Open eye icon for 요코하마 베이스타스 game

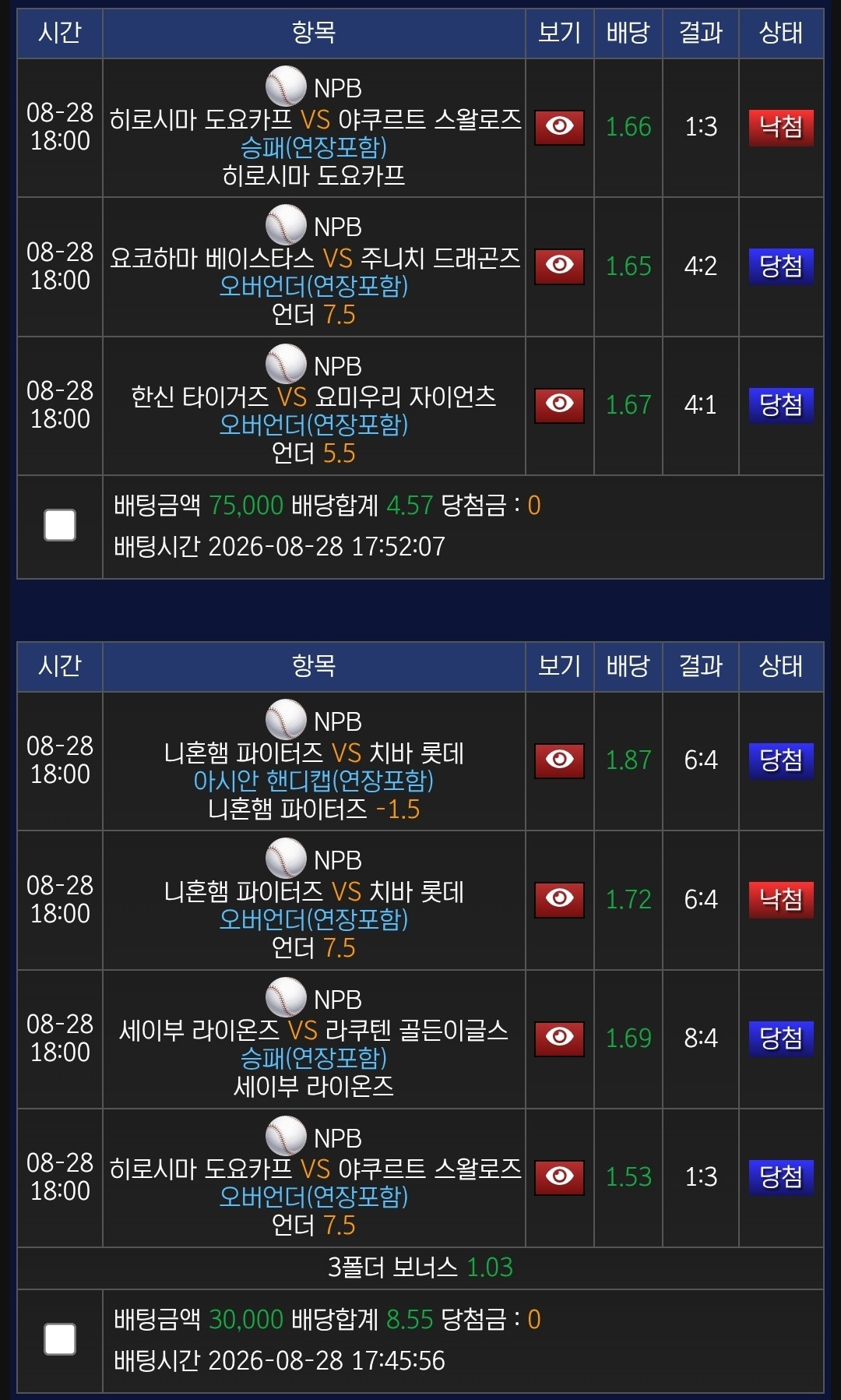point(559,266)
